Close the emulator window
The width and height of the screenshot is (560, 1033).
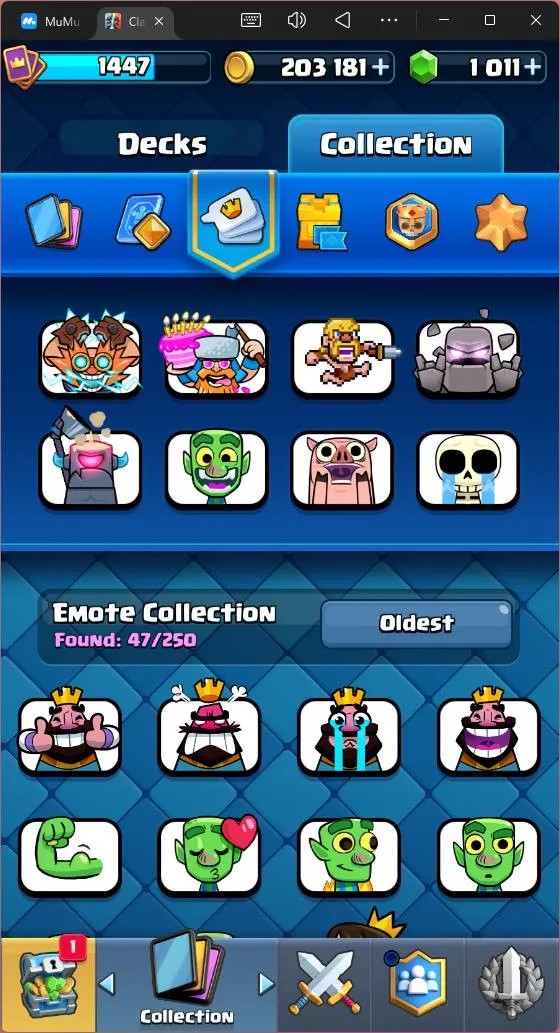[x=536, y=20]
